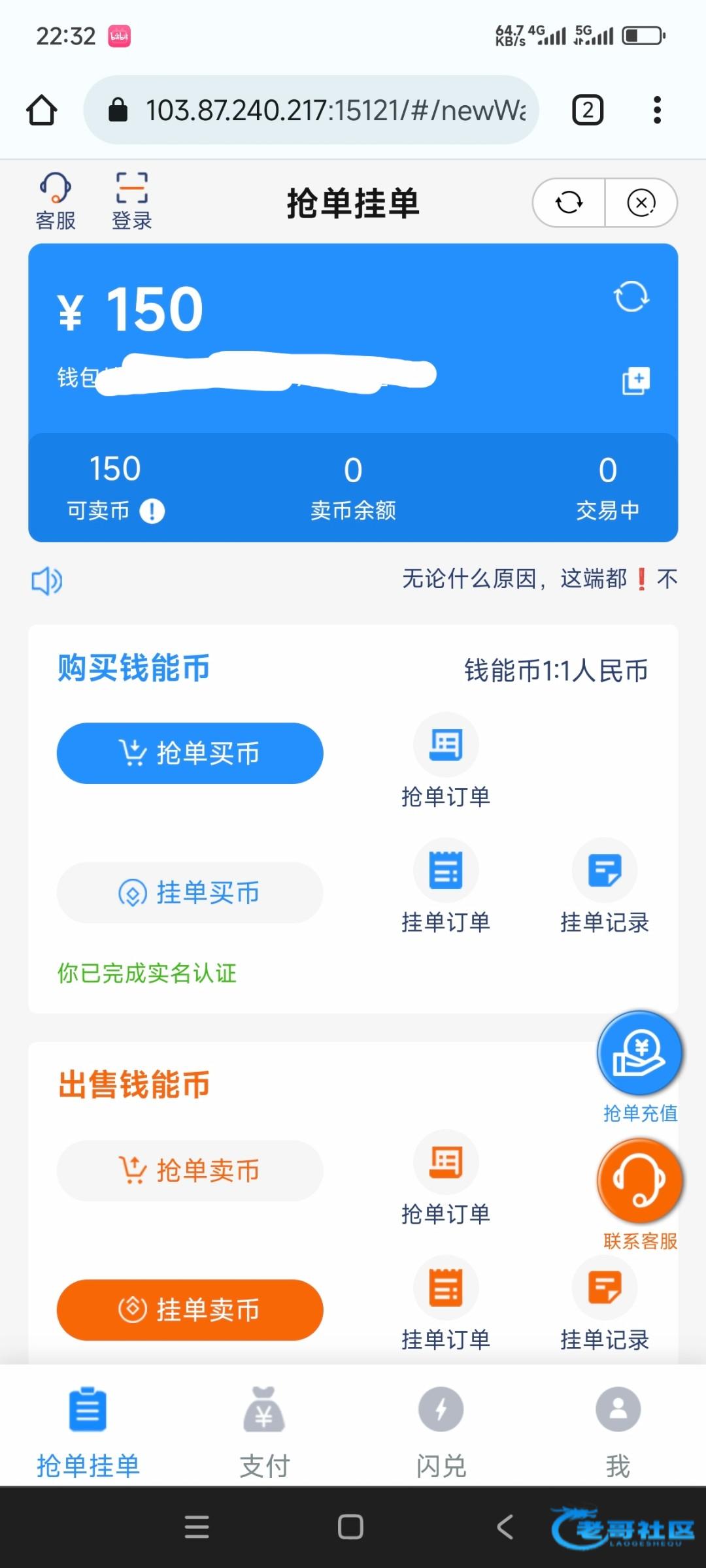Tap the 挂单买币 button
The image size is (706, 1568).
coord(190,892)
